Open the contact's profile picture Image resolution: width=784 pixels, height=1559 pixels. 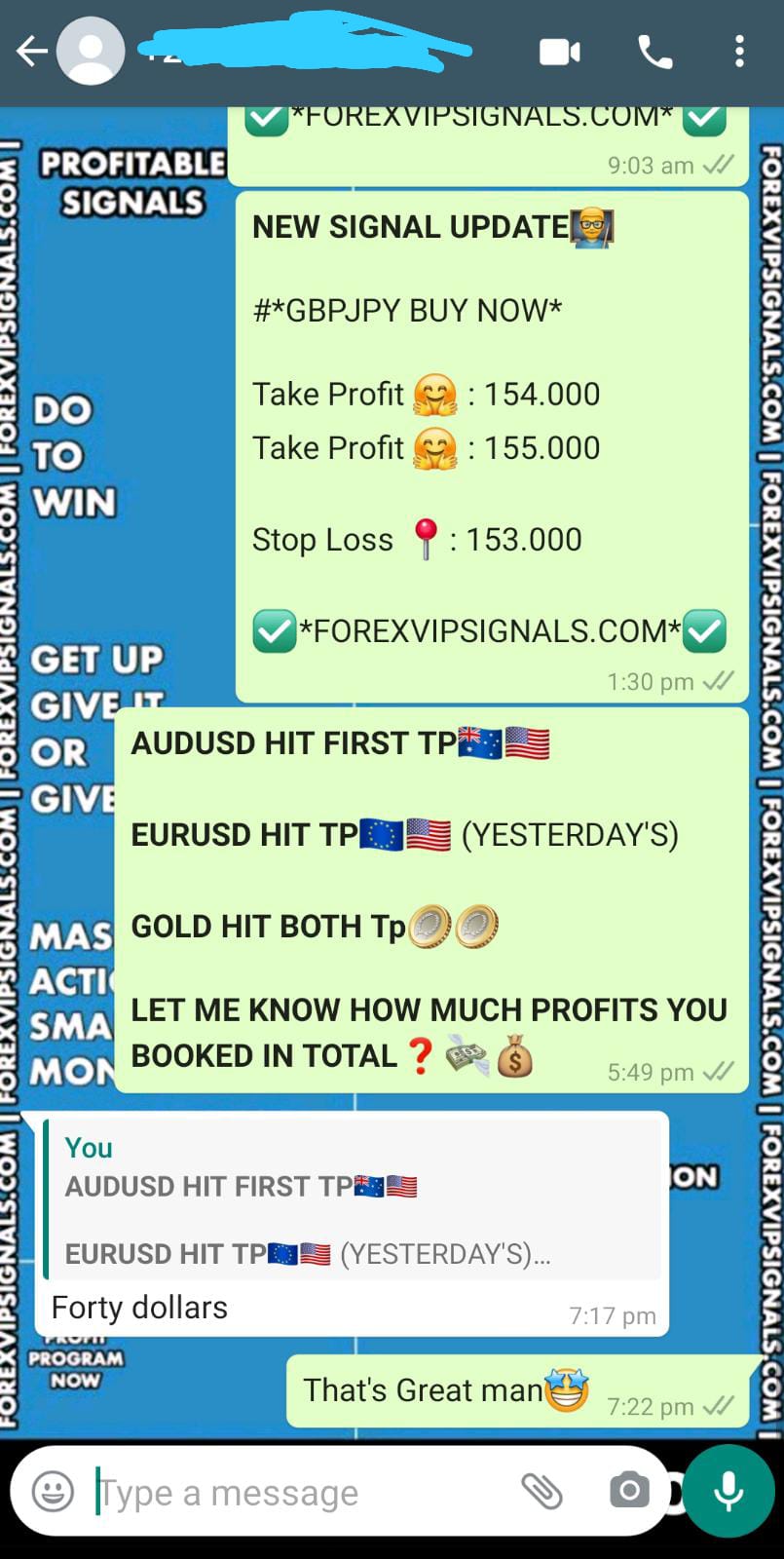click(91, 51)
